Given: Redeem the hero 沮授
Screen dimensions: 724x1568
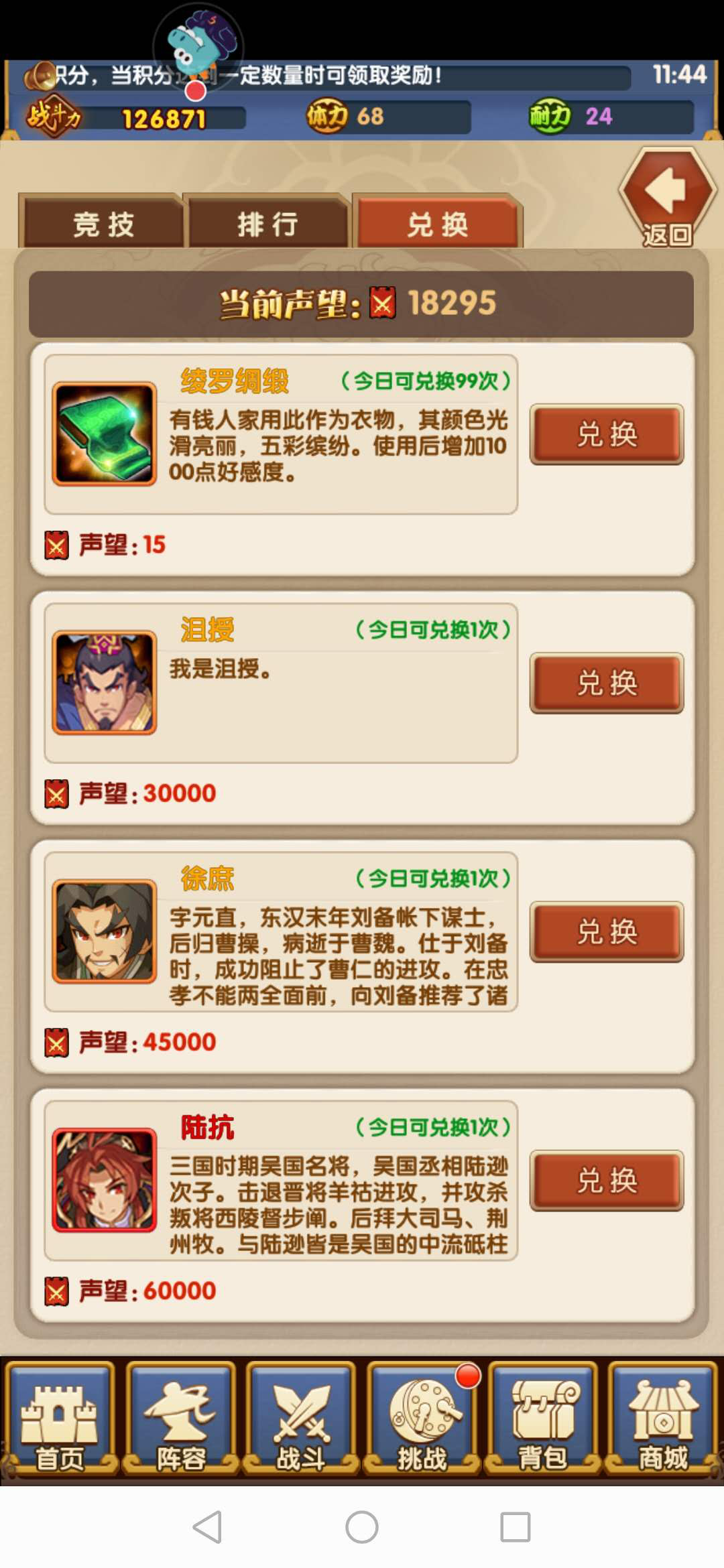Looking at the screenshot, I should [x=607, y=683].
